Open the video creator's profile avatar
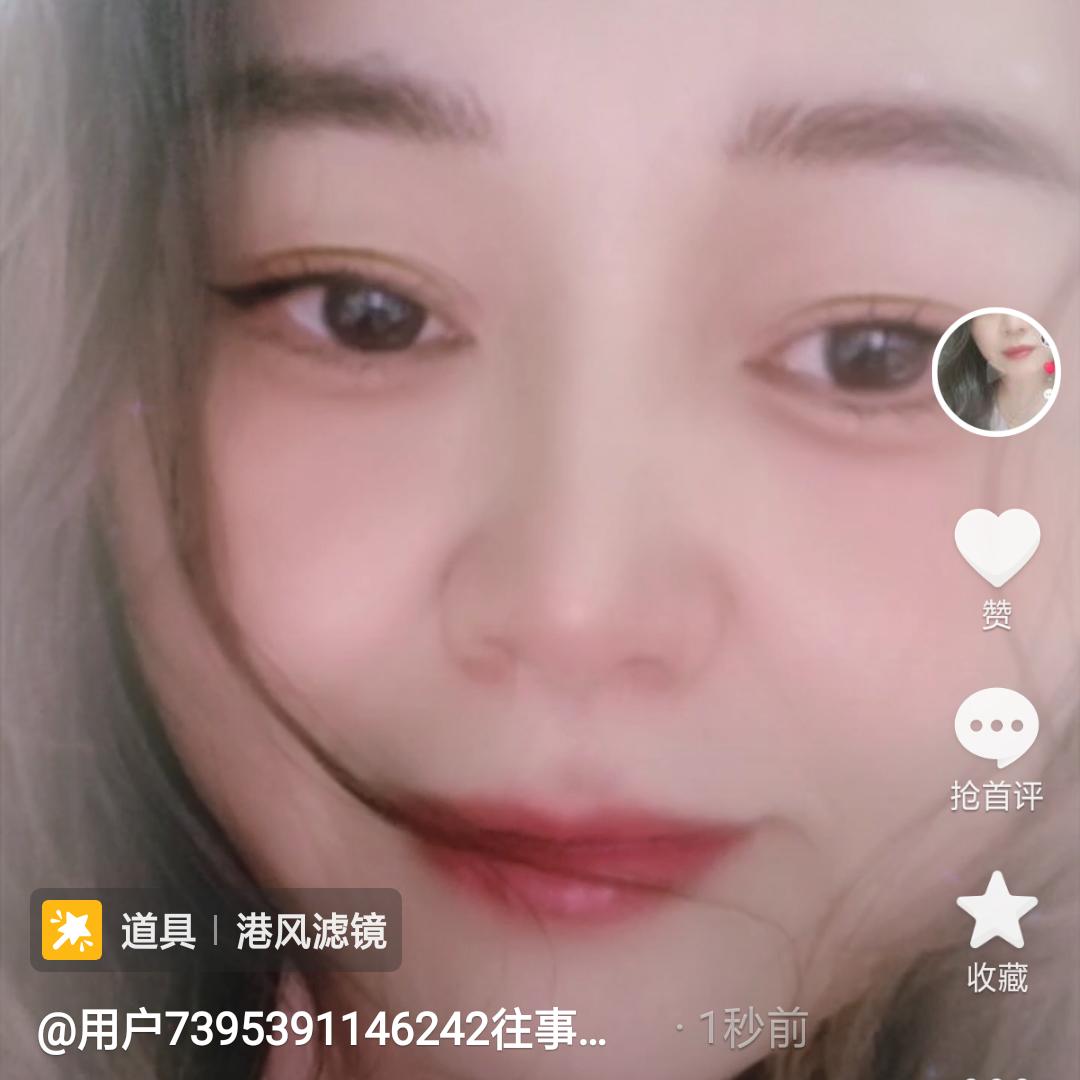The width and height of the screenshot is (1080, 1080). point(995,372)
